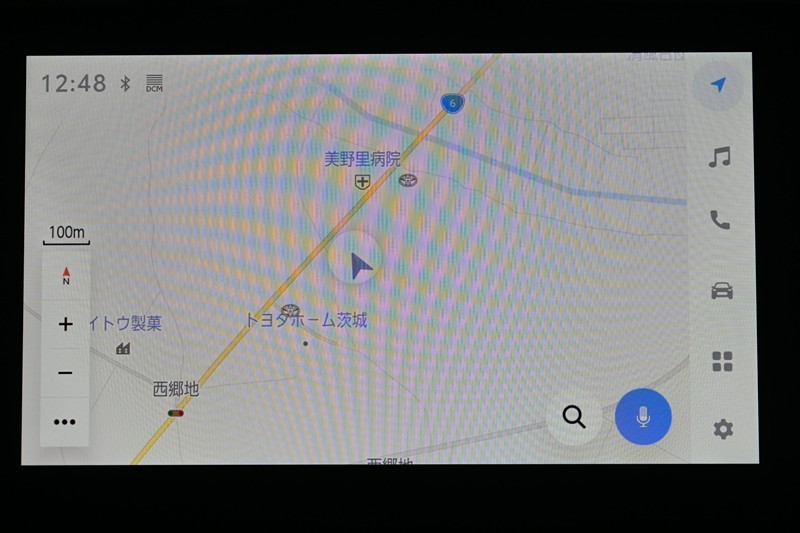
Task: Open more map options menu
Action: click(65, 422)
